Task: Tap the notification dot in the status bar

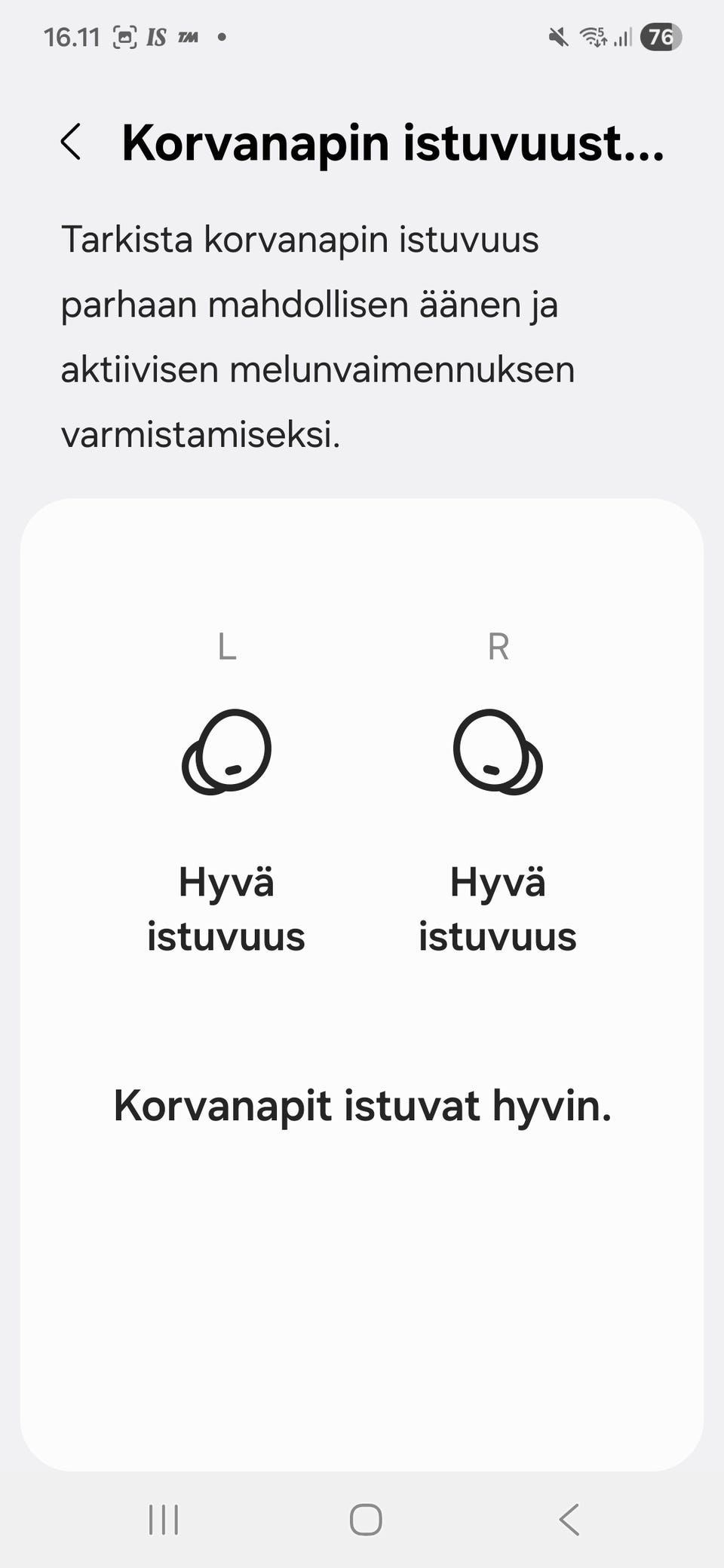Action: pyautogui.click(x=220, y=38)
